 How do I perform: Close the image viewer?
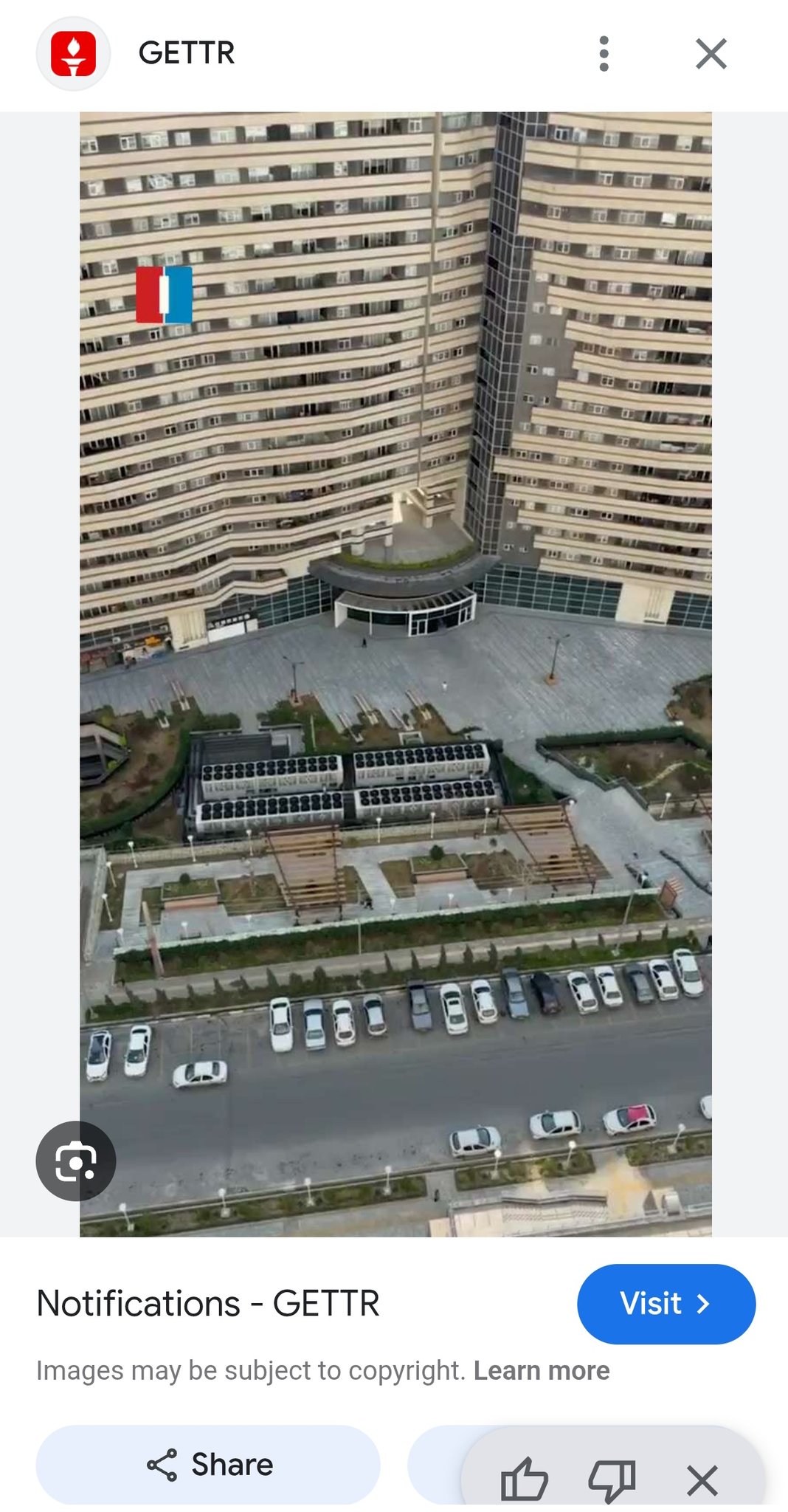pyautogui.click(x=711, y=54)
